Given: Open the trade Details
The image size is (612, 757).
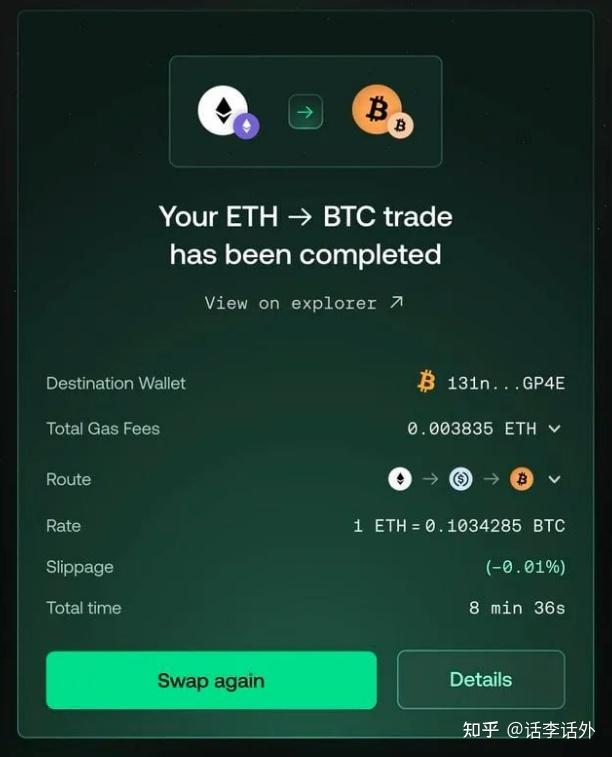Looking at the screenshot, I should [480, 680].
